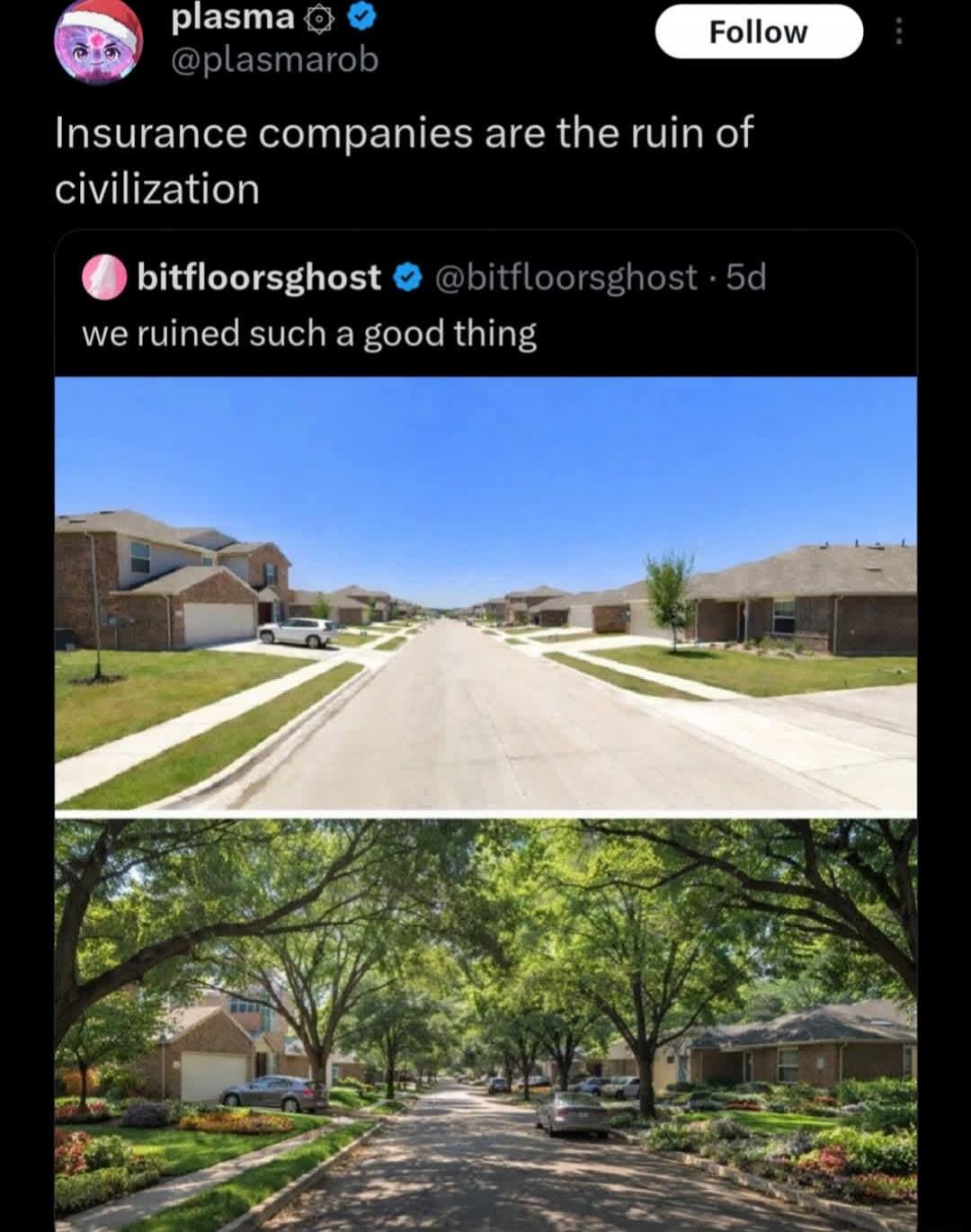Open the treeless suburban street photo
Viewport: 971px width, 1232px height.
click(x=485, y=594)
